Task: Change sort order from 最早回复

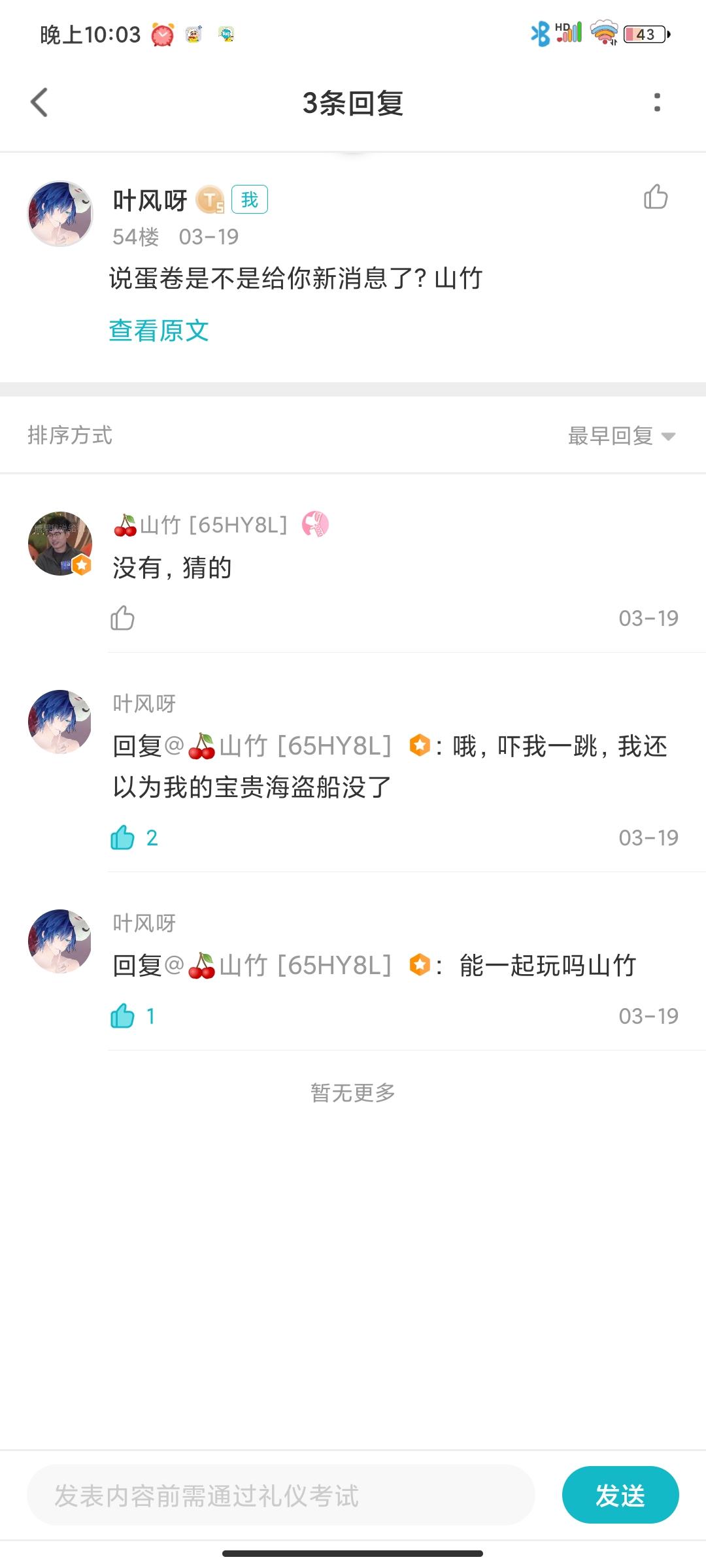Action: [621, 436]
